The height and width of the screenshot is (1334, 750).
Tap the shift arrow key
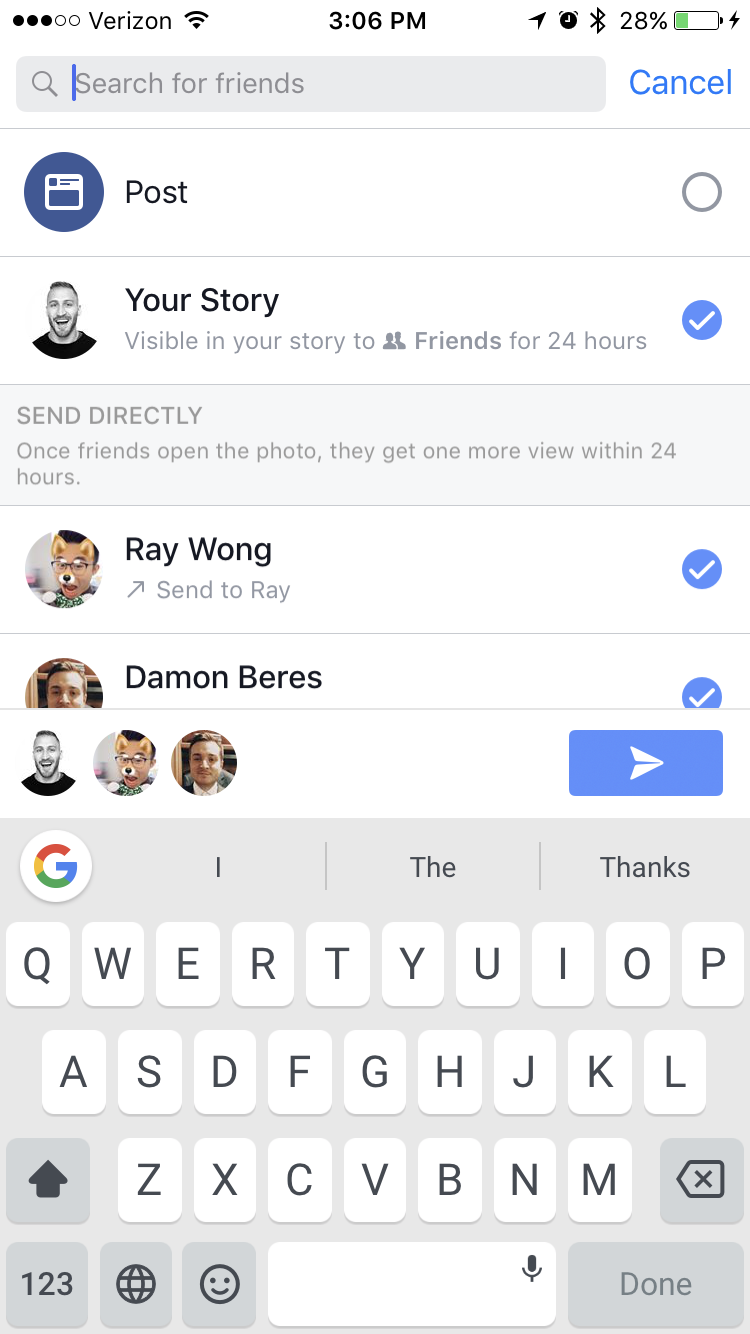(x=47, y=1181)
